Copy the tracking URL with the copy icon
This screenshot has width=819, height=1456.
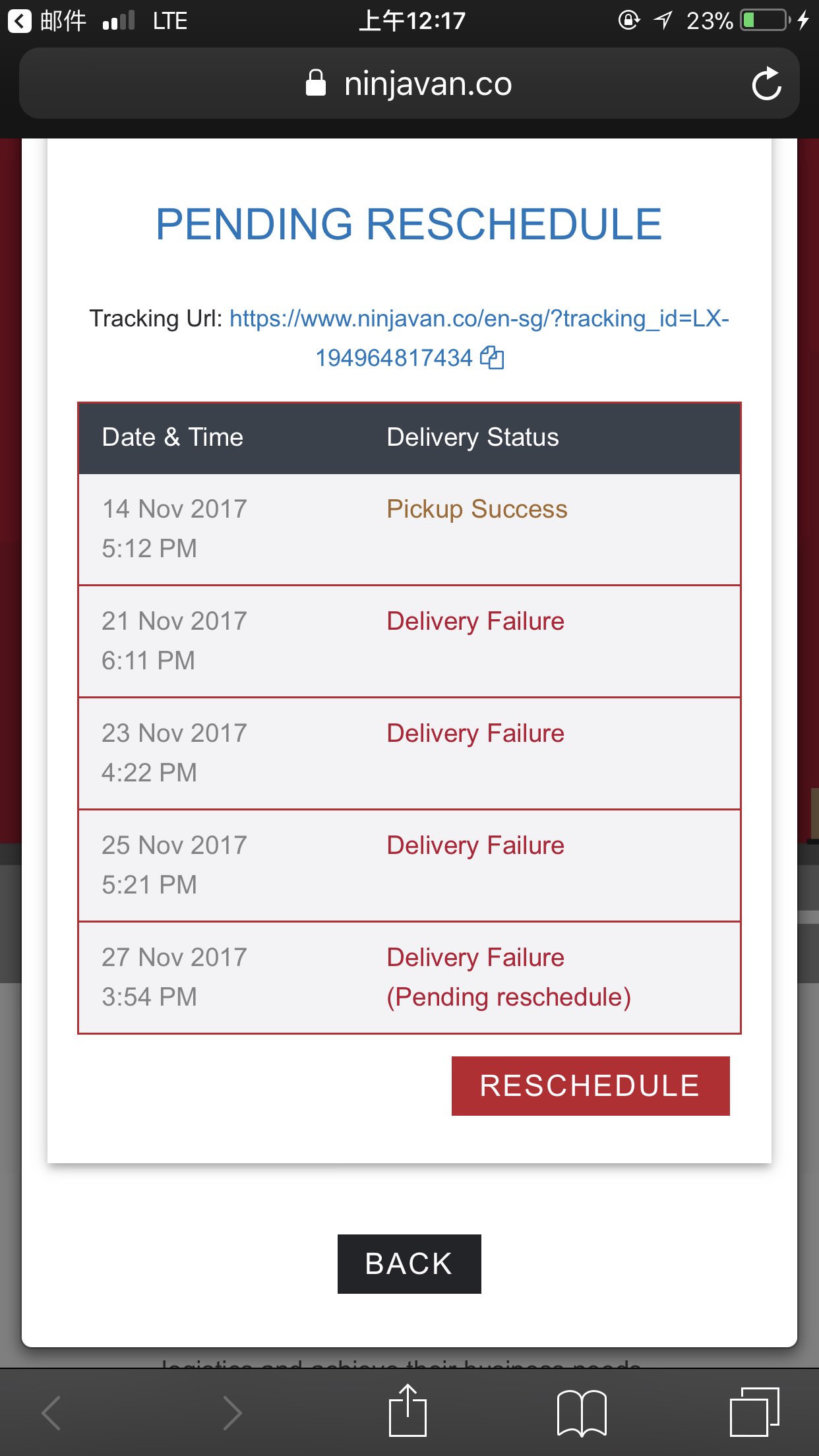click(492, 357)
